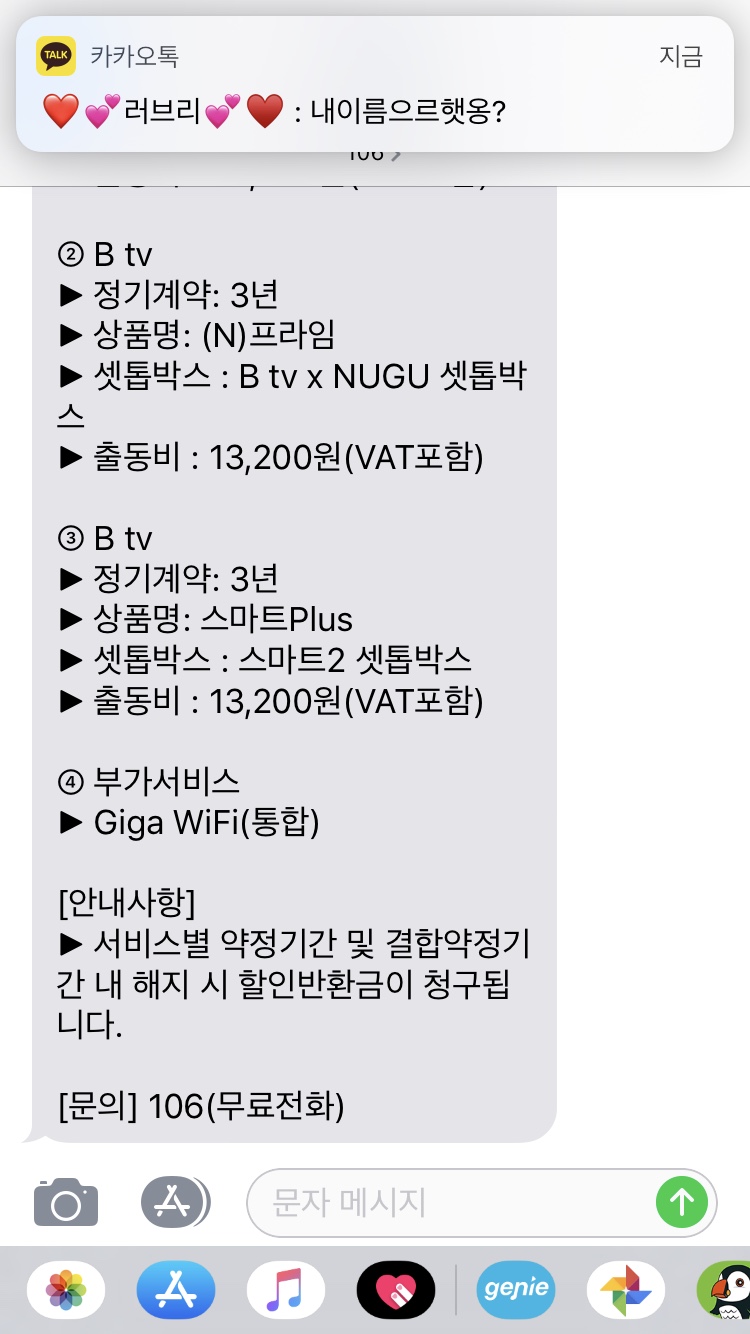The width and height of the screenshot is (750, 1334).
Task: Open the camera to attach a photo
Action: [x=66, y=1201]
